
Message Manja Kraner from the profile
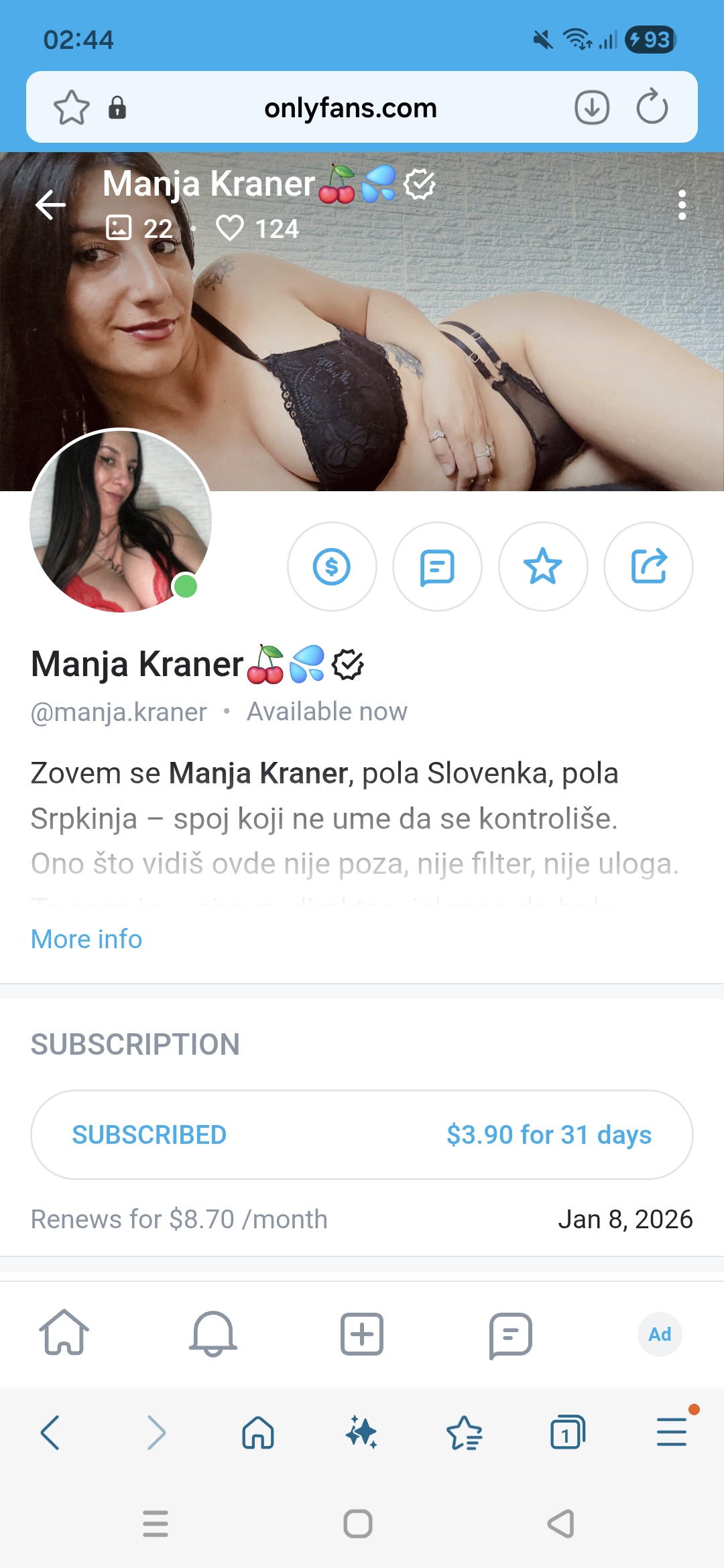(437, 567)
